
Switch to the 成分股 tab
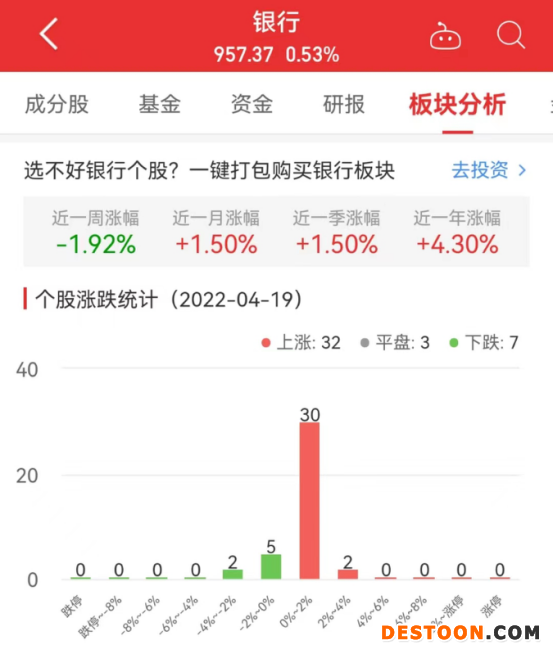pyautogui.click(x=57, y=104)
